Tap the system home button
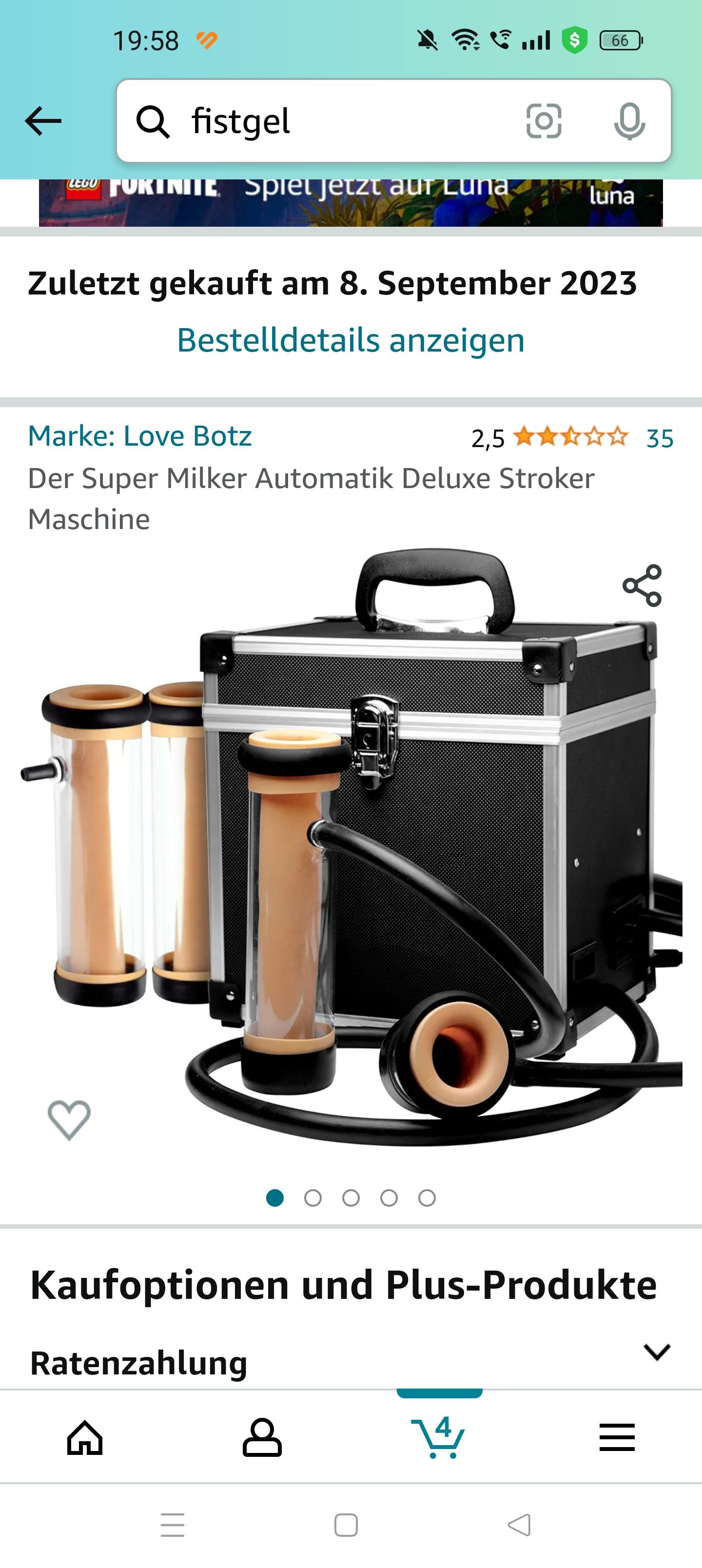Viewport: 702px width, 1568px height. pos(346,1526)
